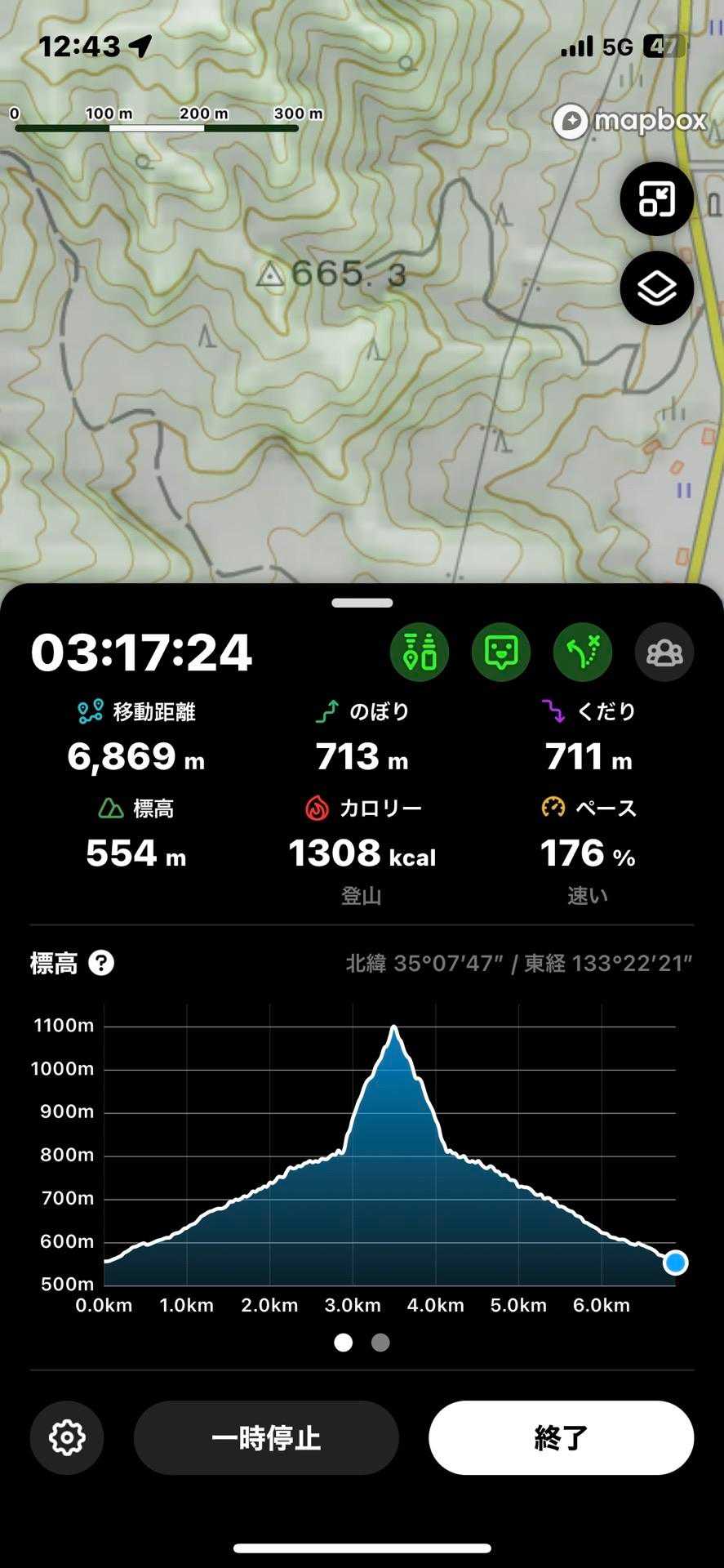Open help for the 標高 chart

coord(101,963)
